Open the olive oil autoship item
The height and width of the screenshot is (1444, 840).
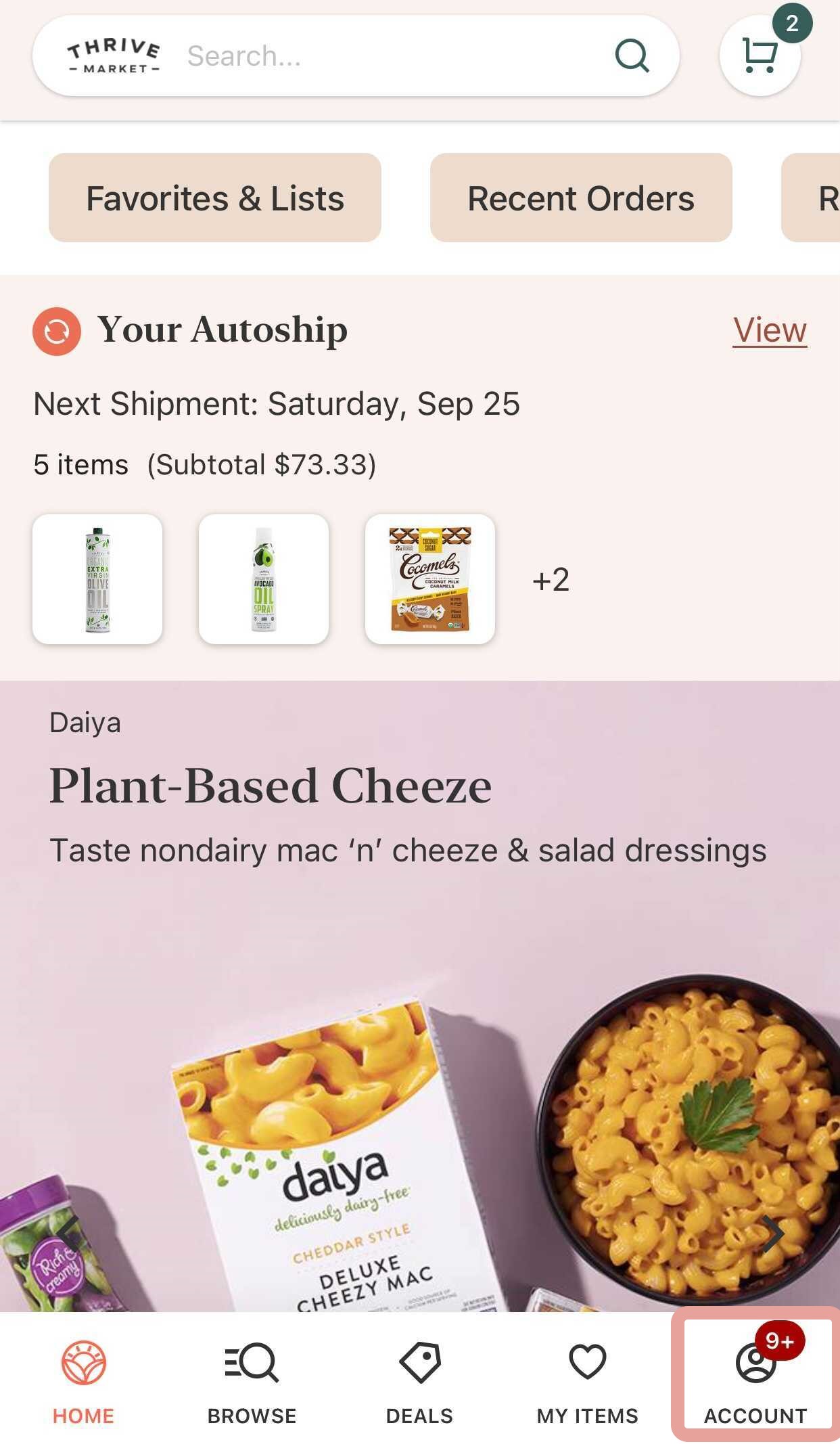[97, 579]
